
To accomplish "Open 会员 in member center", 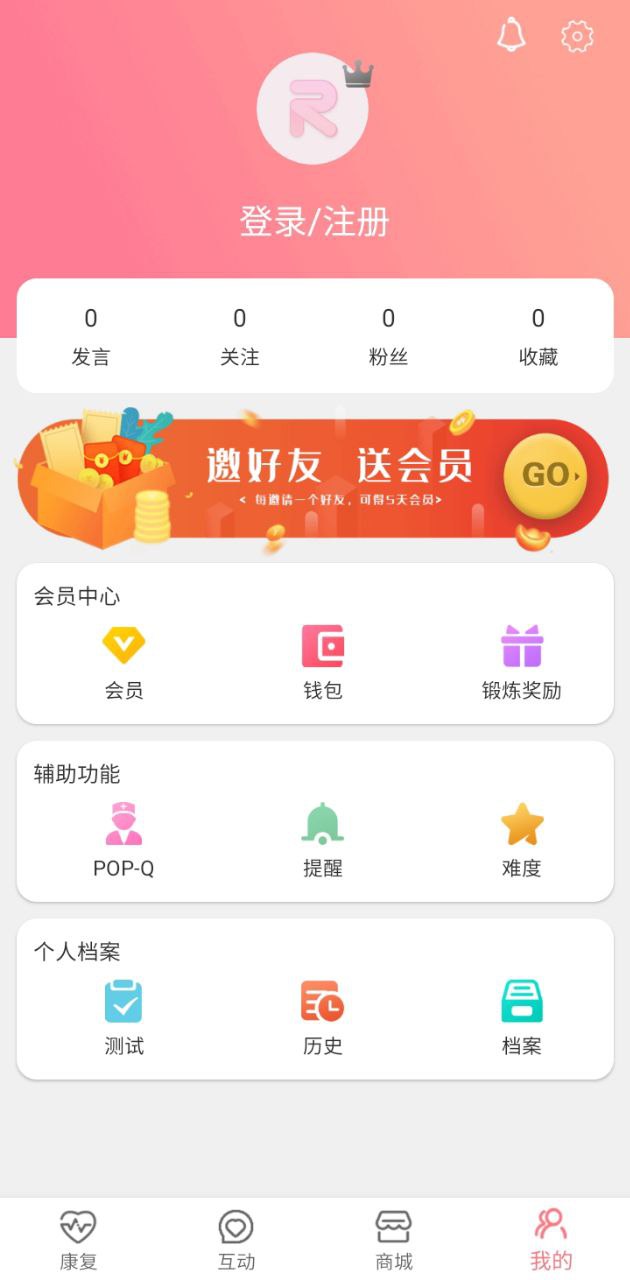I will point(124,662).
